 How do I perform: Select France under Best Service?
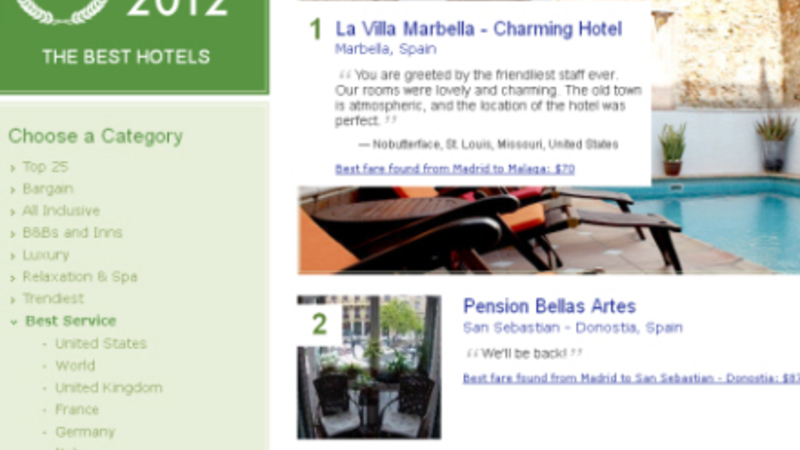point(77,409)
